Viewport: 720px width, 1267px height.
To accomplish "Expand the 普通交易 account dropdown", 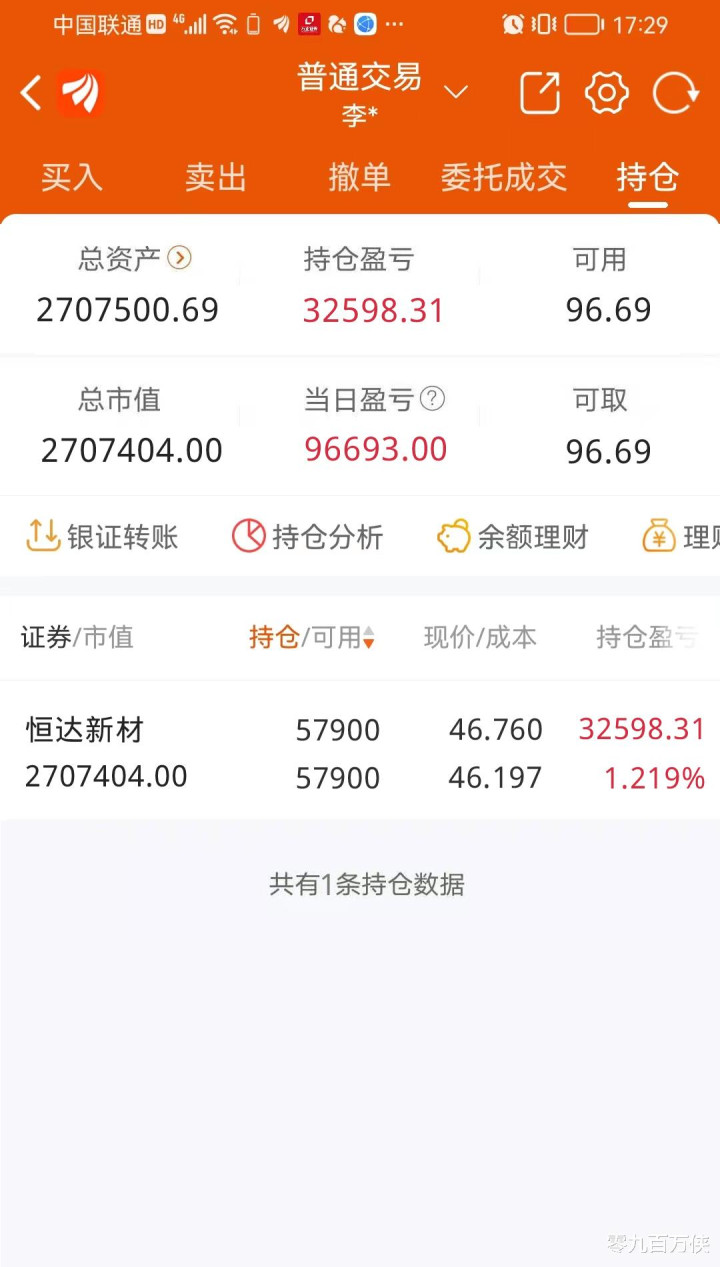I will pyautogui.click(x=456, y=93).
